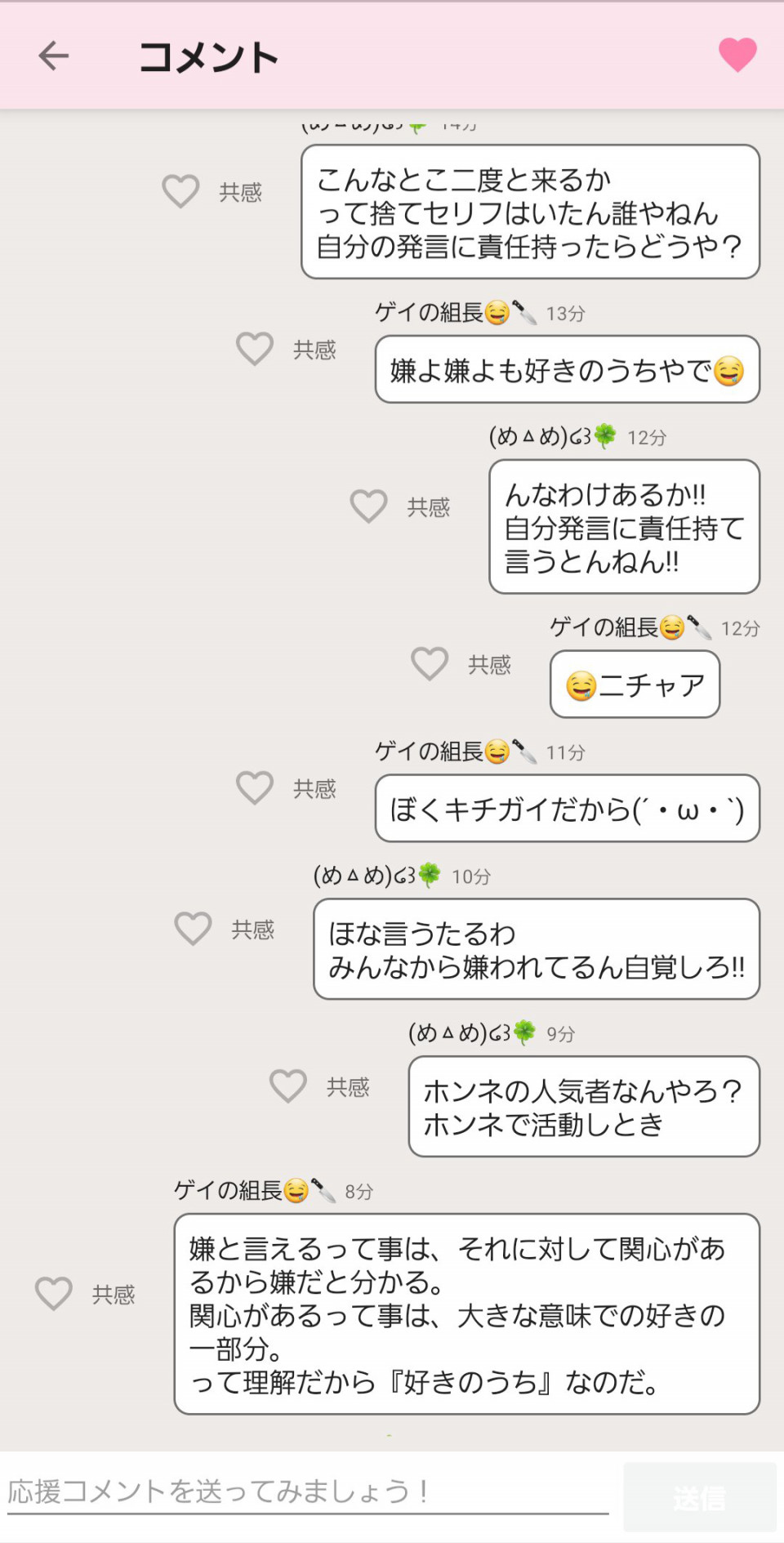Screen dimensions: 784x1543
Task: Tap 共感 heart beside ホンネの人気者なんやろ？ comment
Action: 288,1086
